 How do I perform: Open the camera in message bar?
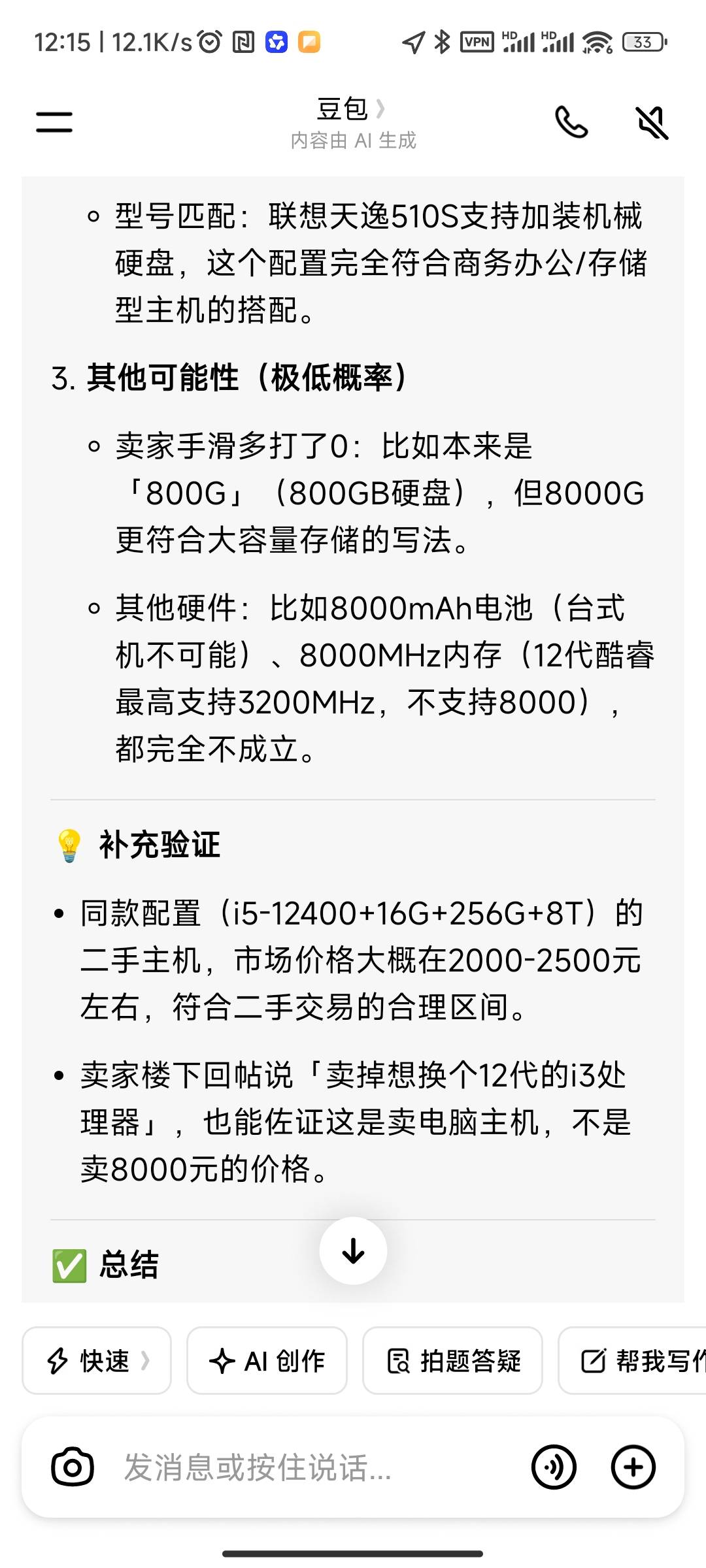[x=73, y=1467]
